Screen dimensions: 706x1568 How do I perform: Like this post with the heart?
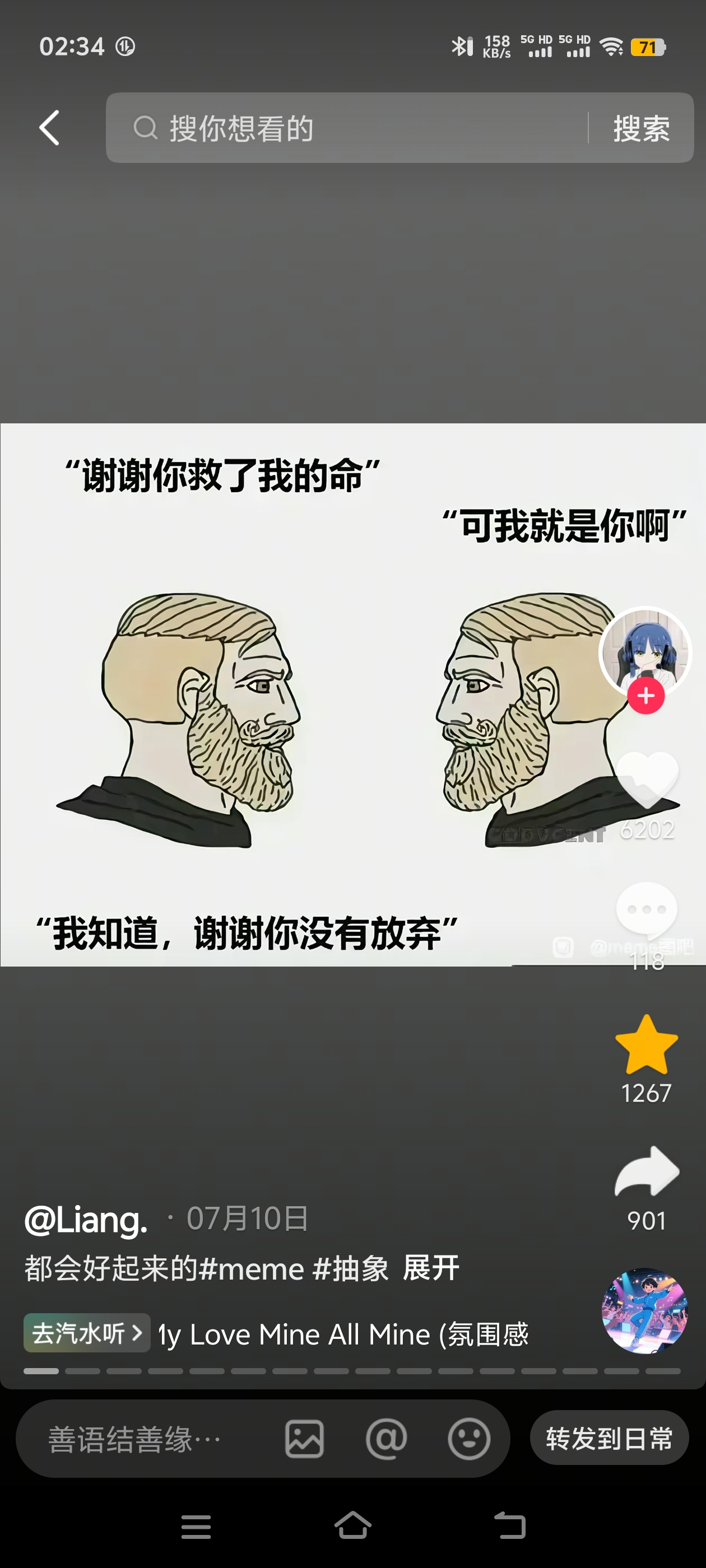click(x=647, y=779)
